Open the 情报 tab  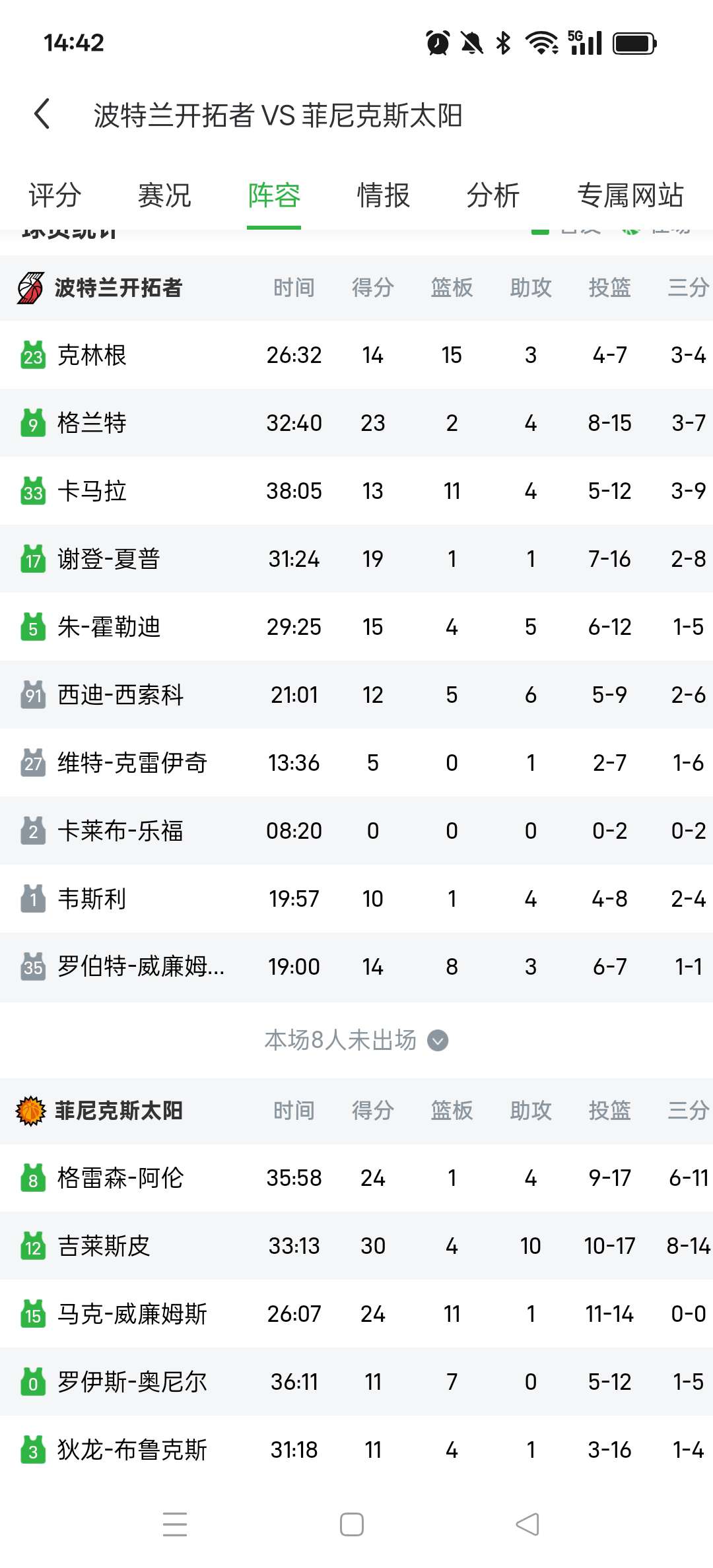pyautogui.click(x=384, y=195)
